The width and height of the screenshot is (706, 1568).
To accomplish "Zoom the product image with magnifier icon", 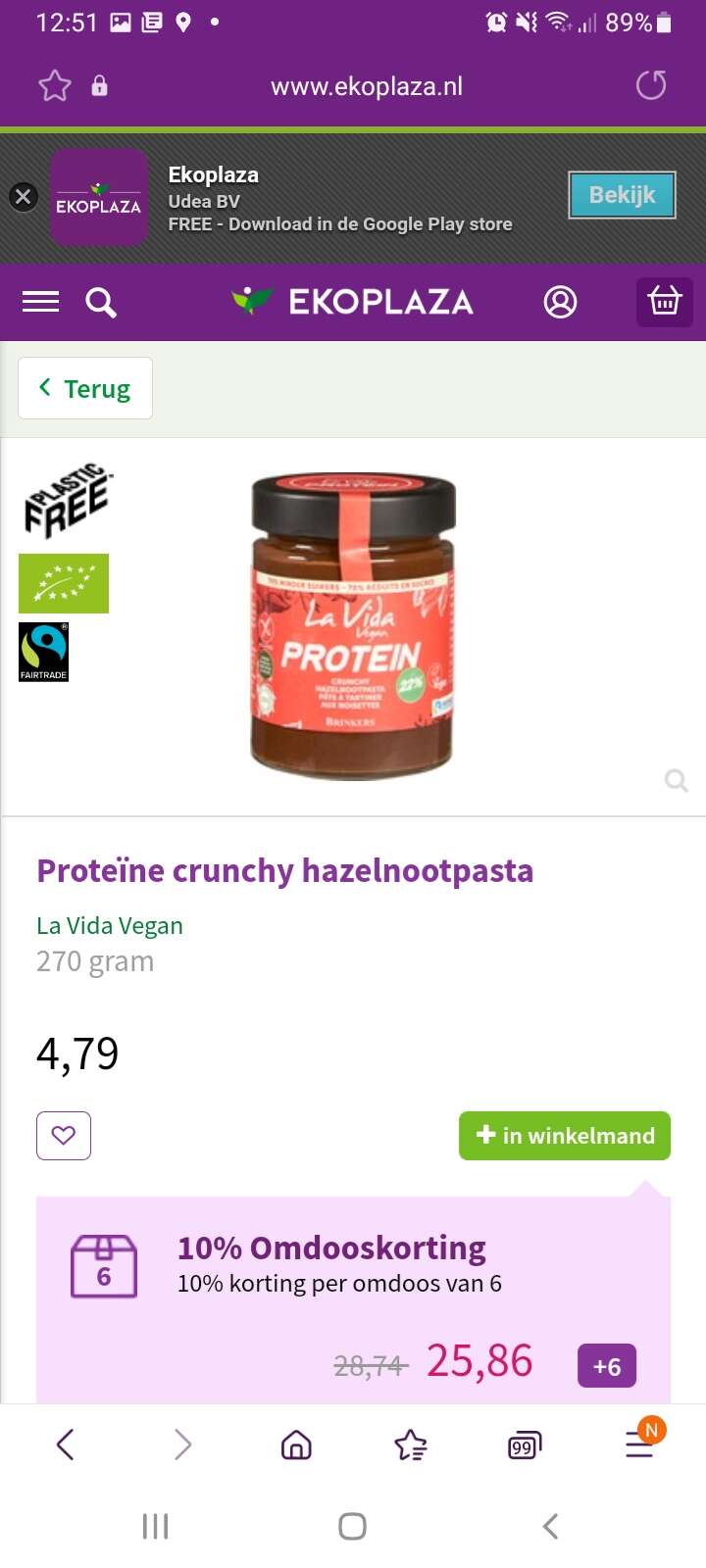I will (676, 780).
